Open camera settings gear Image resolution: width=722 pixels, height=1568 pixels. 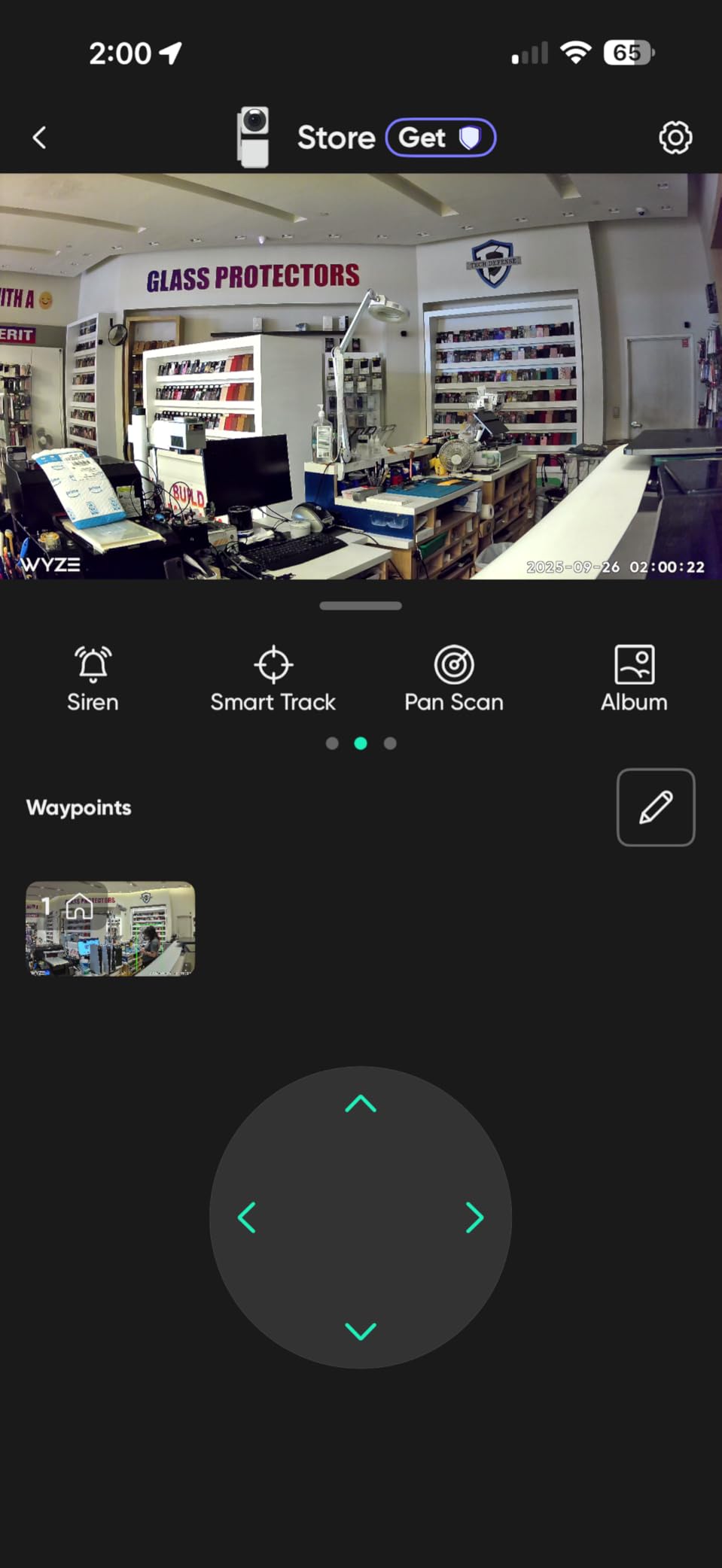click(675, 138)
